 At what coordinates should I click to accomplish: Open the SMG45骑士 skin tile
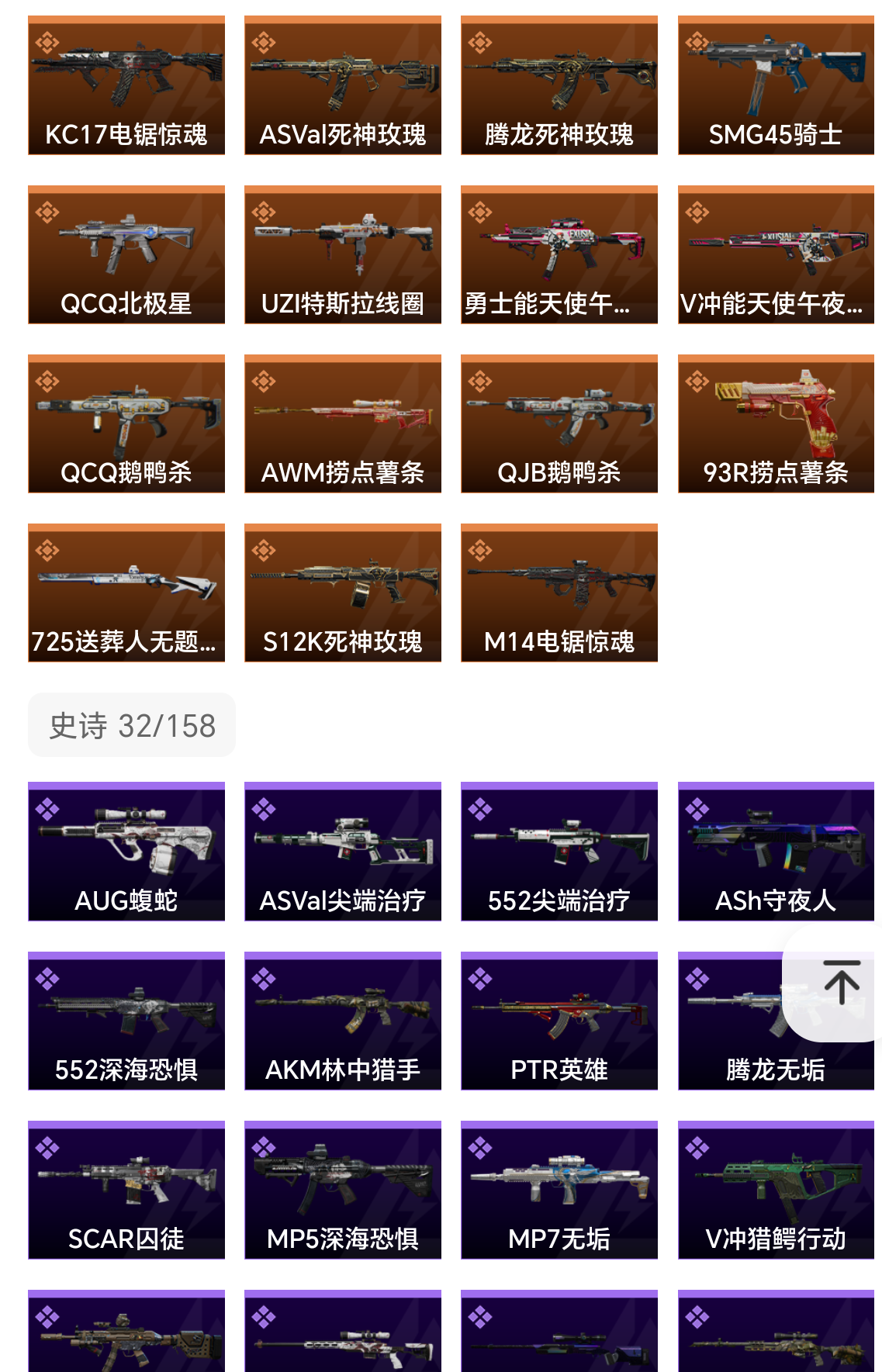tap(776, 85)
